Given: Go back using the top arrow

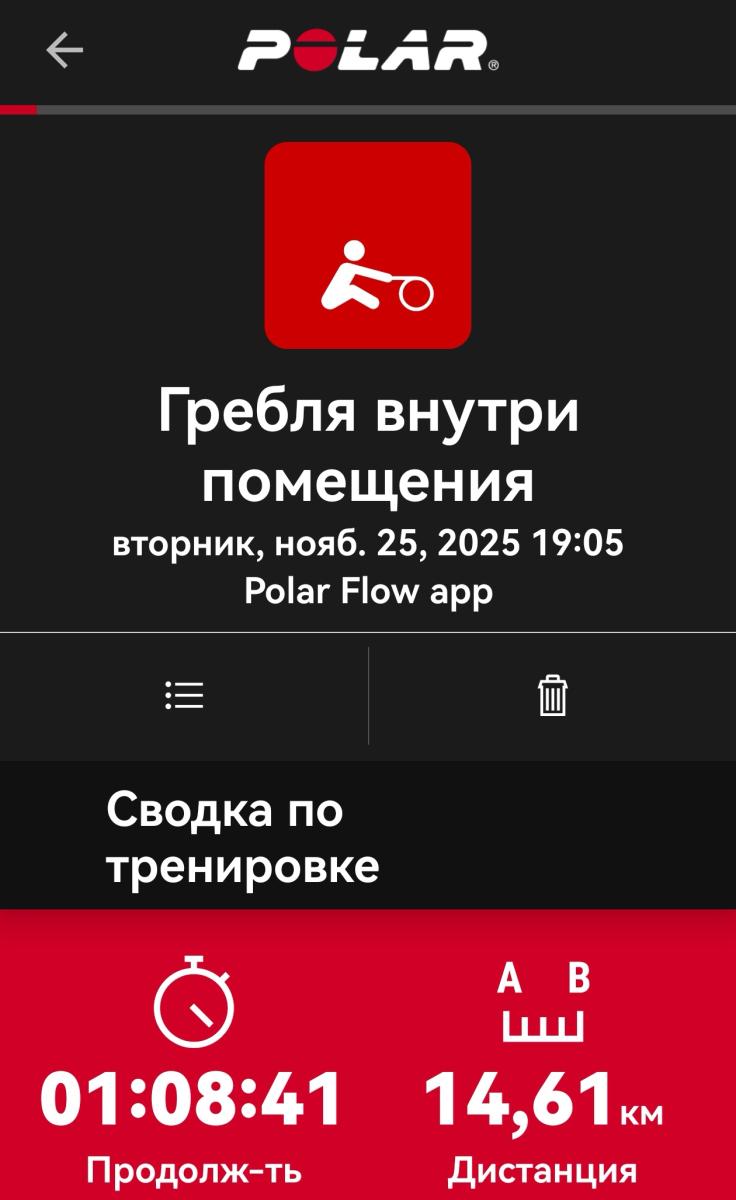Looking at the screenshot, I should pos(65,50).
